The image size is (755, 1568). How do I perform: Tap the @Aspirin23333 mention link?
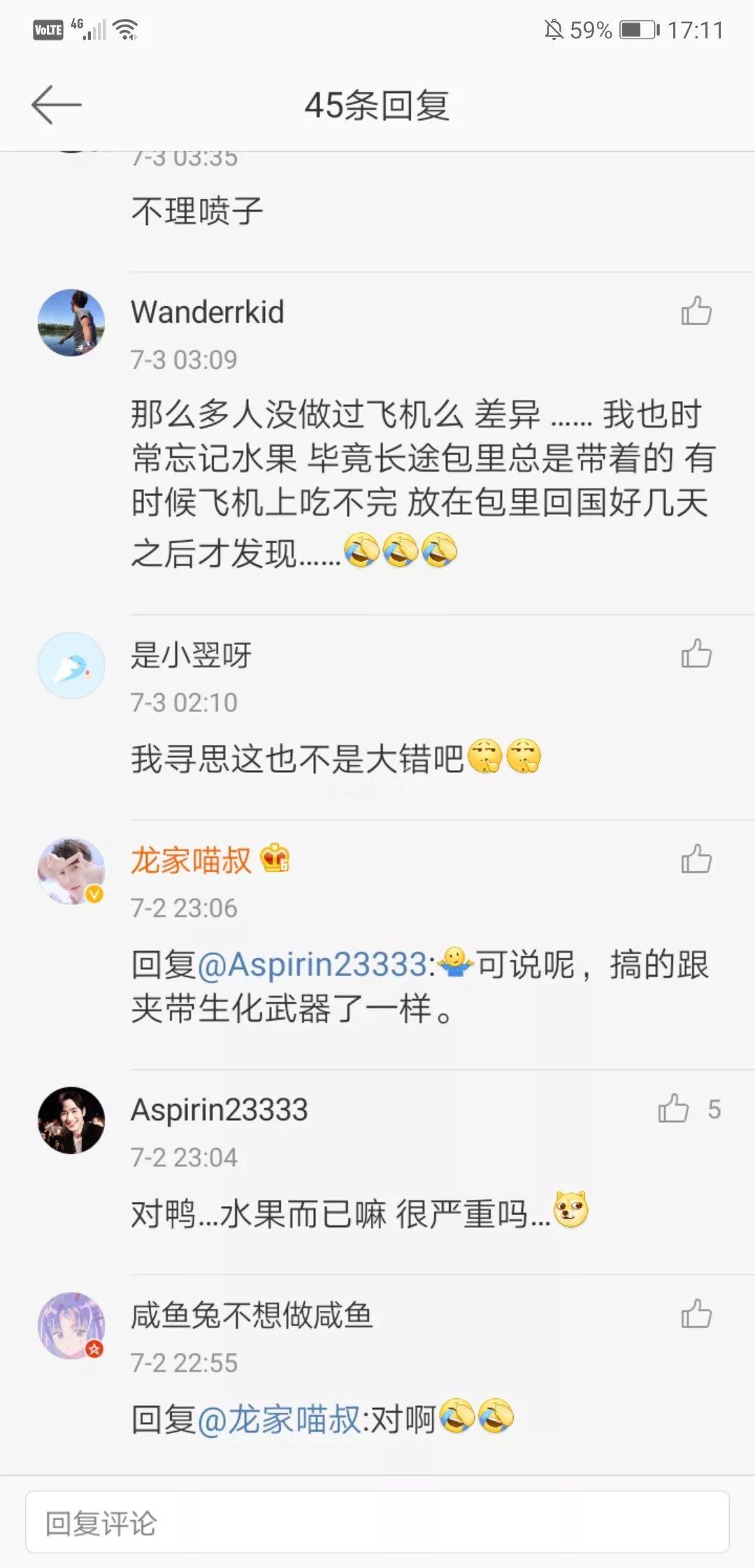click(x=313, y=965)
